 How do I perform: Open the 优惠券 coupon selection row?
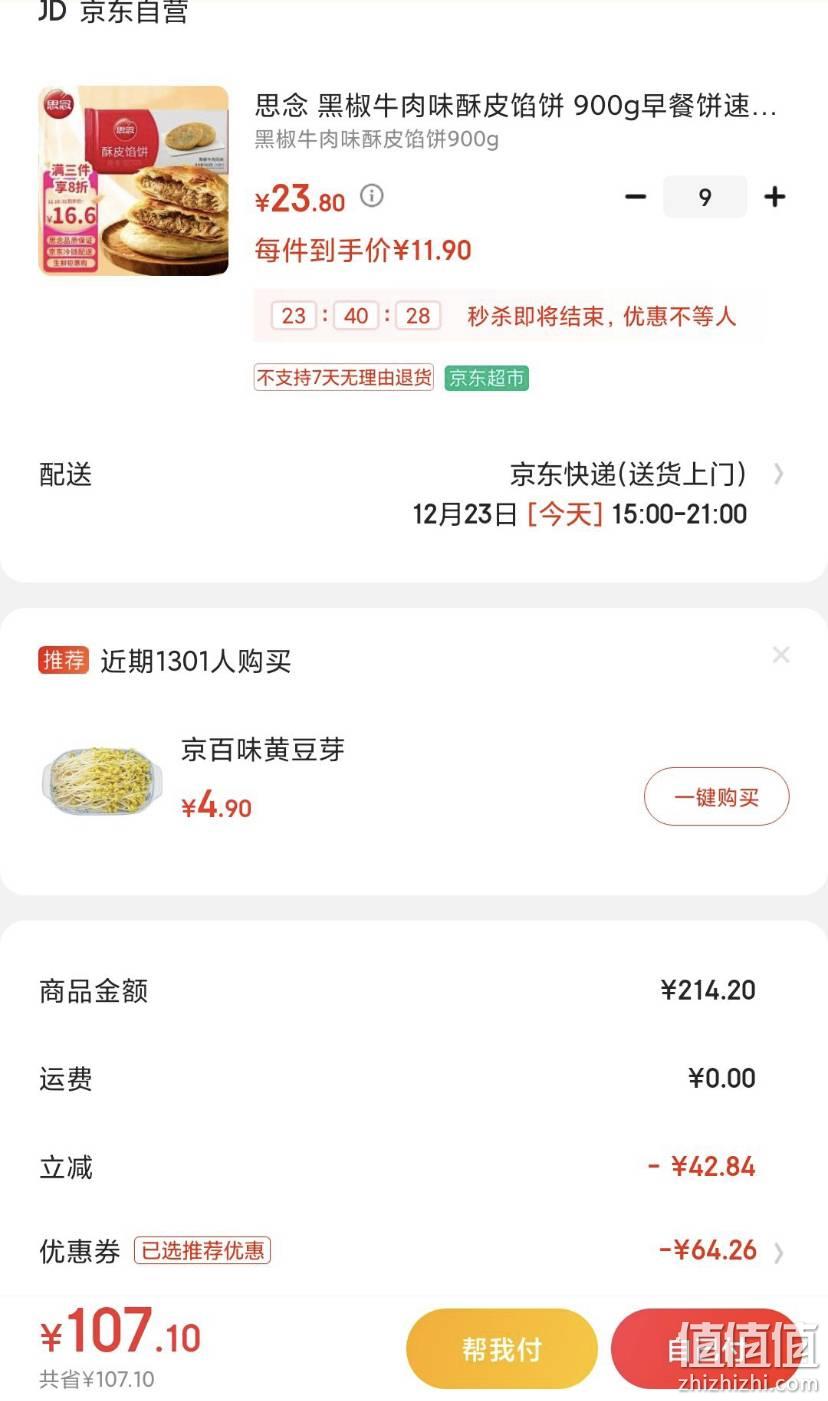(413, 1251)
